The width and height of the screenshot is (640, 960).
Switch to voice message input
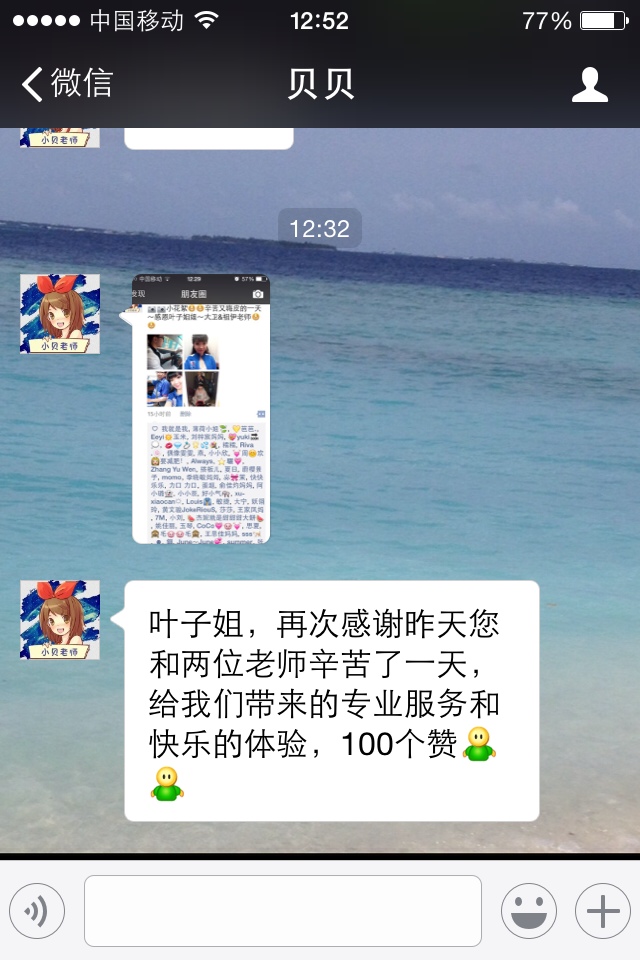click(37, 911)
